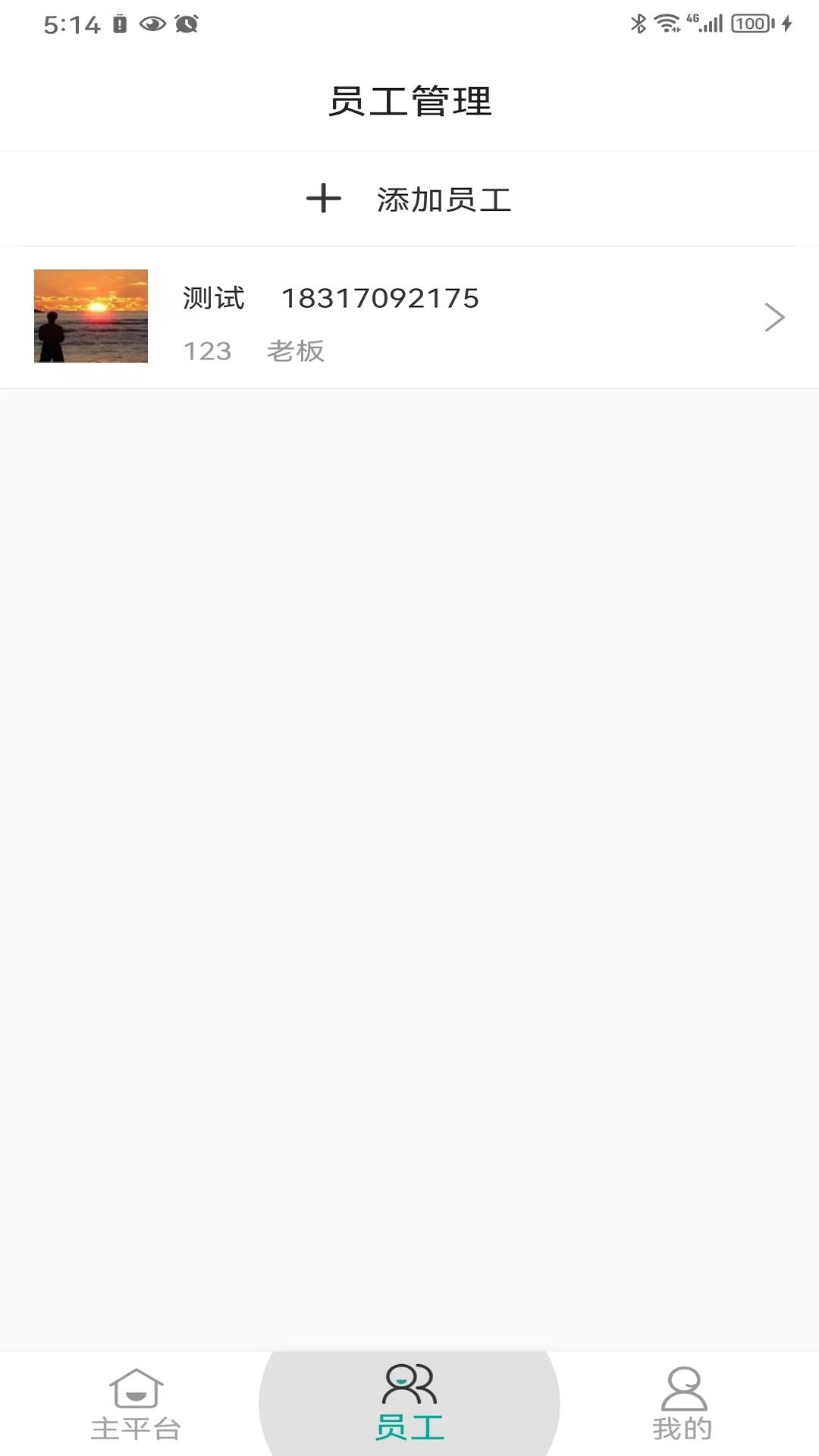Expand details for employee 测试

pyautogui.click(x=409, y=317)
